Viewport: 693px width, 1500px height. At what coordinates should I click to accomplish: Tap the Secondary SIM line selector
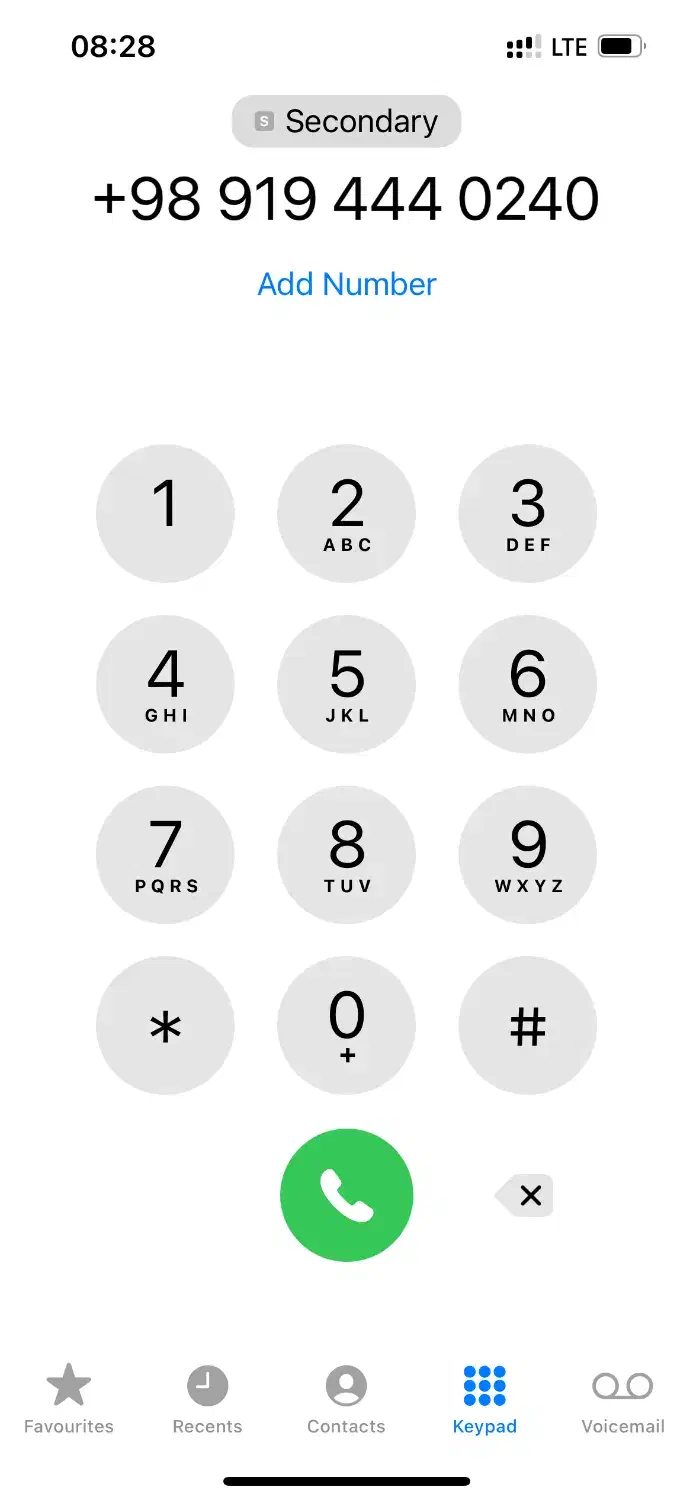pos(346,122)
